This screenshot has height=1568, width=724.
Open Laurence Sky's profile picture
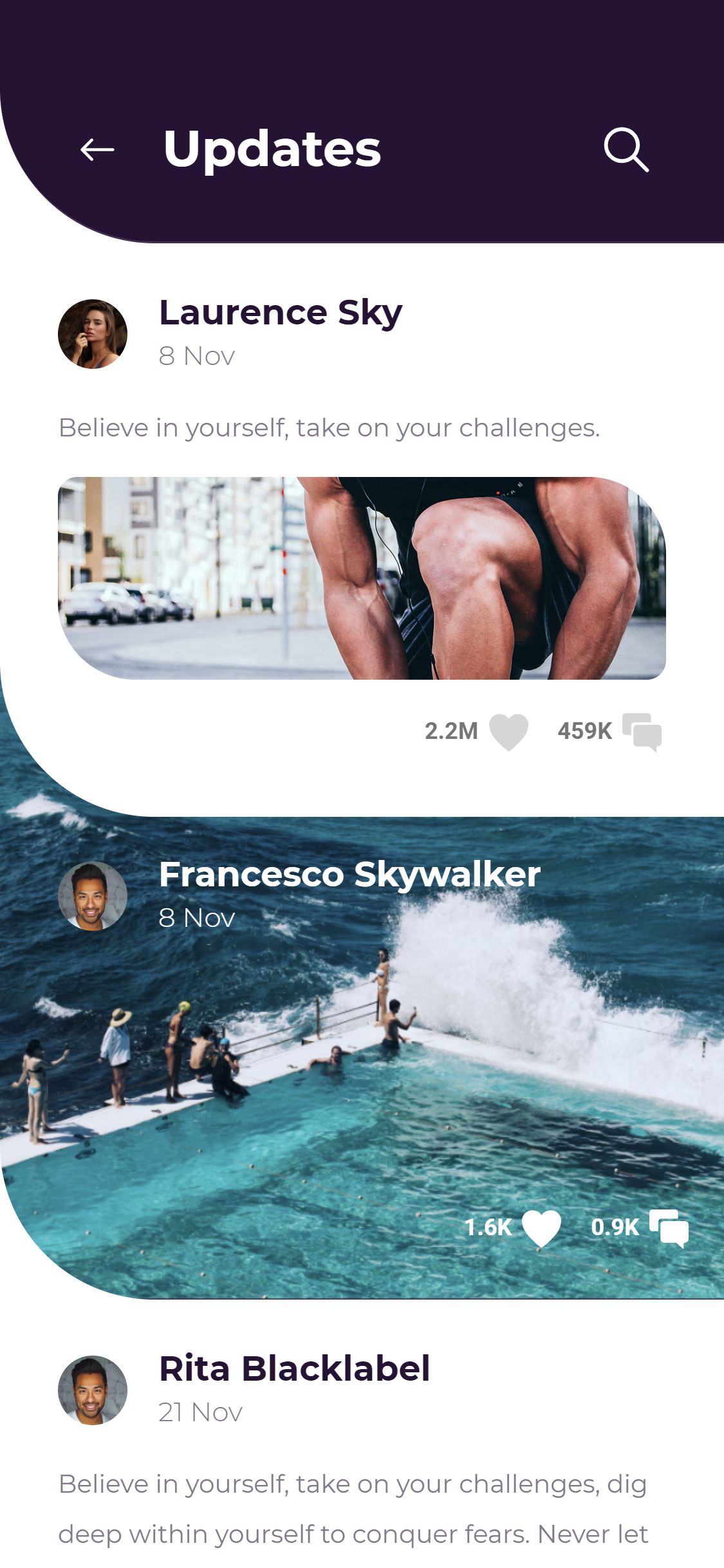pyautogui.click(x=93, y=334)
